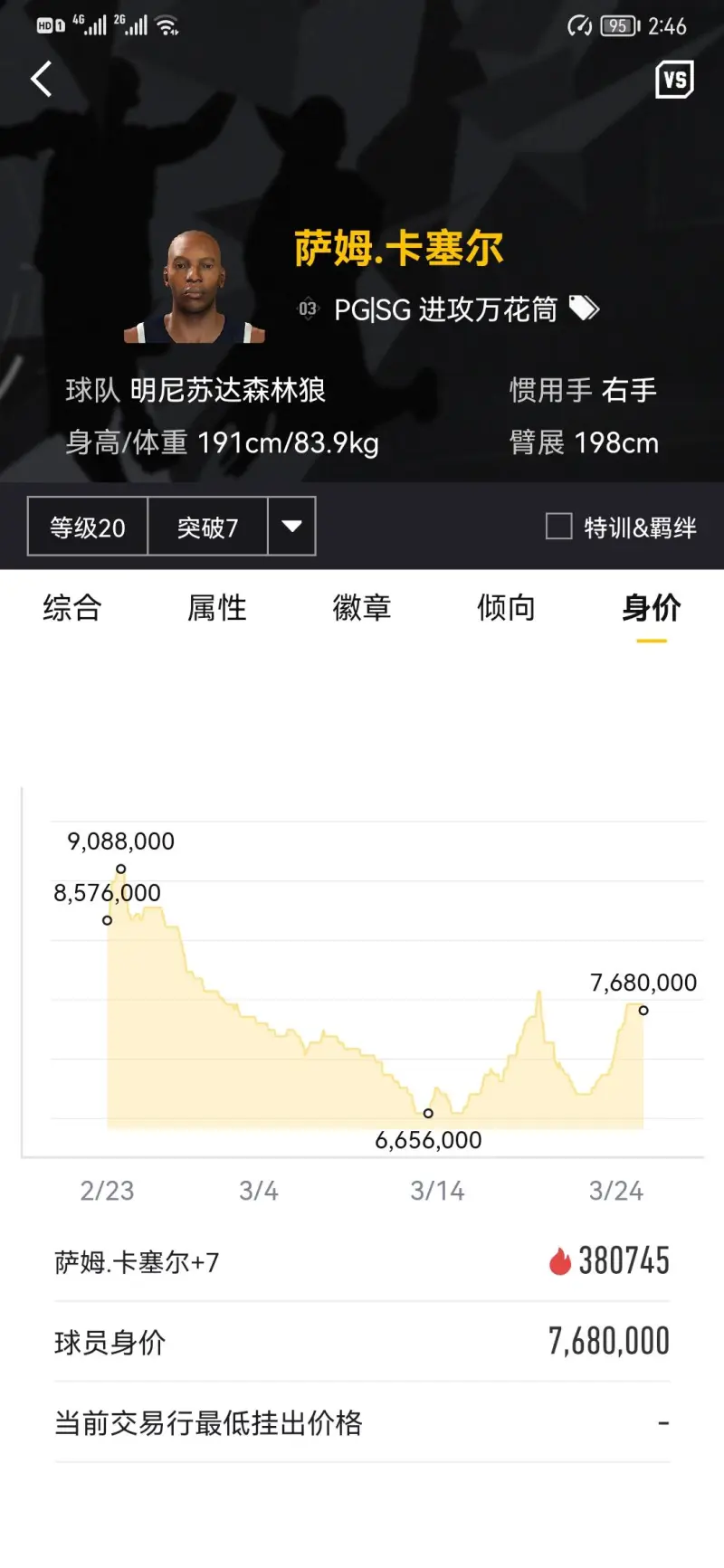Screen dimensions: 724x1568
Task: Switch to the 综合 tab
Action: click(x=72, y=608)
